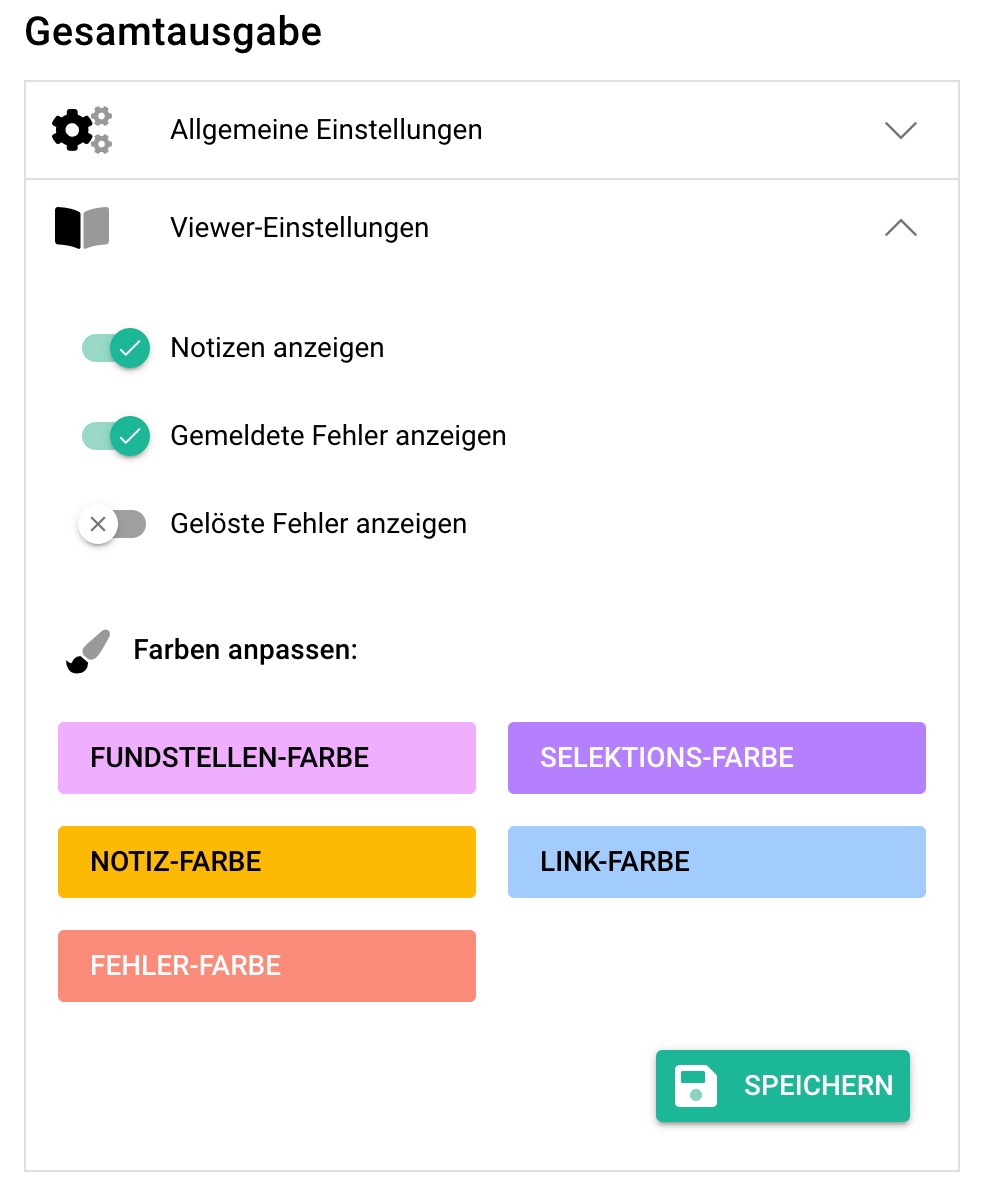This screenshot has width=982, height=1188.
Task: Pick a new Selektions-Farbe
Action: point(716,758)
